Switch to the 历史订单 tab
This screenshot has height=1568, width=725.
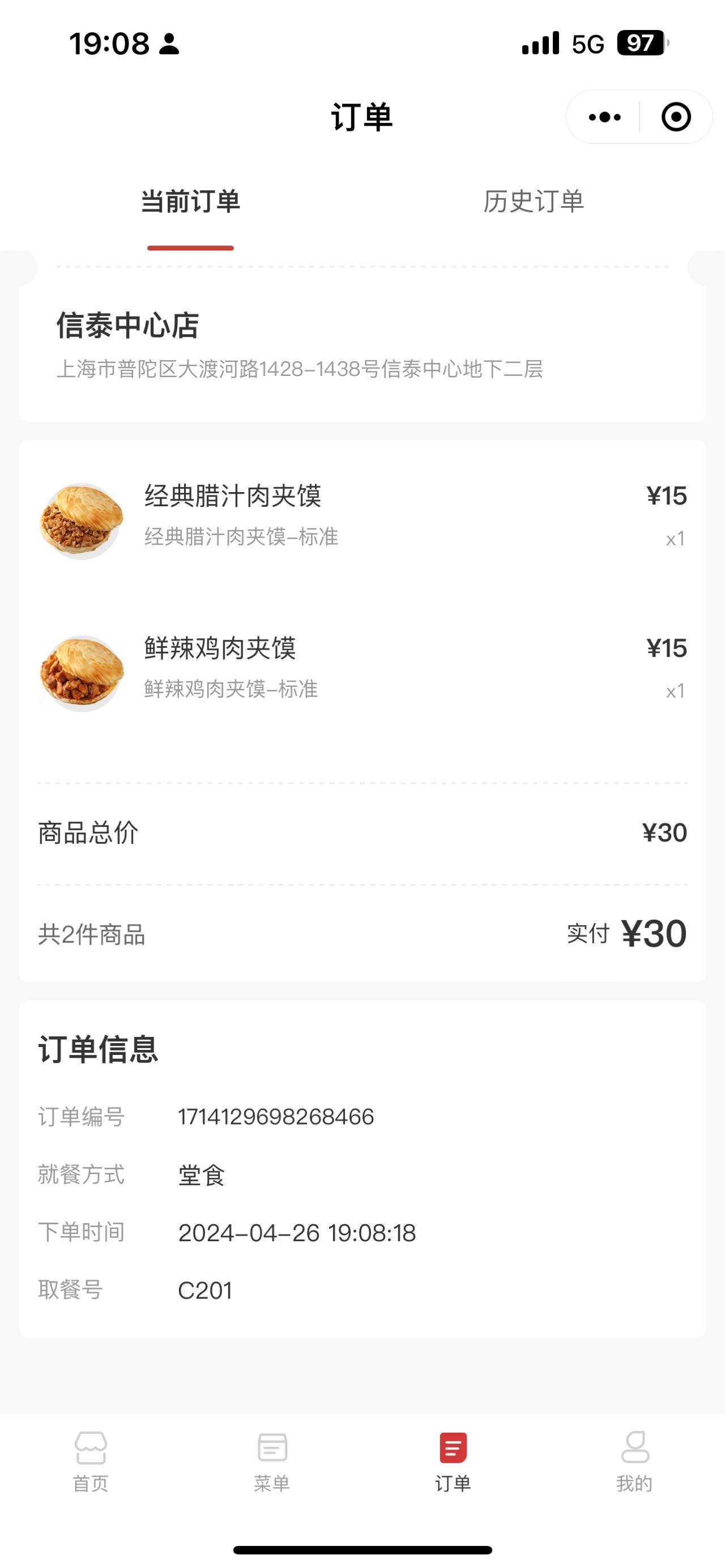[533, 202]
